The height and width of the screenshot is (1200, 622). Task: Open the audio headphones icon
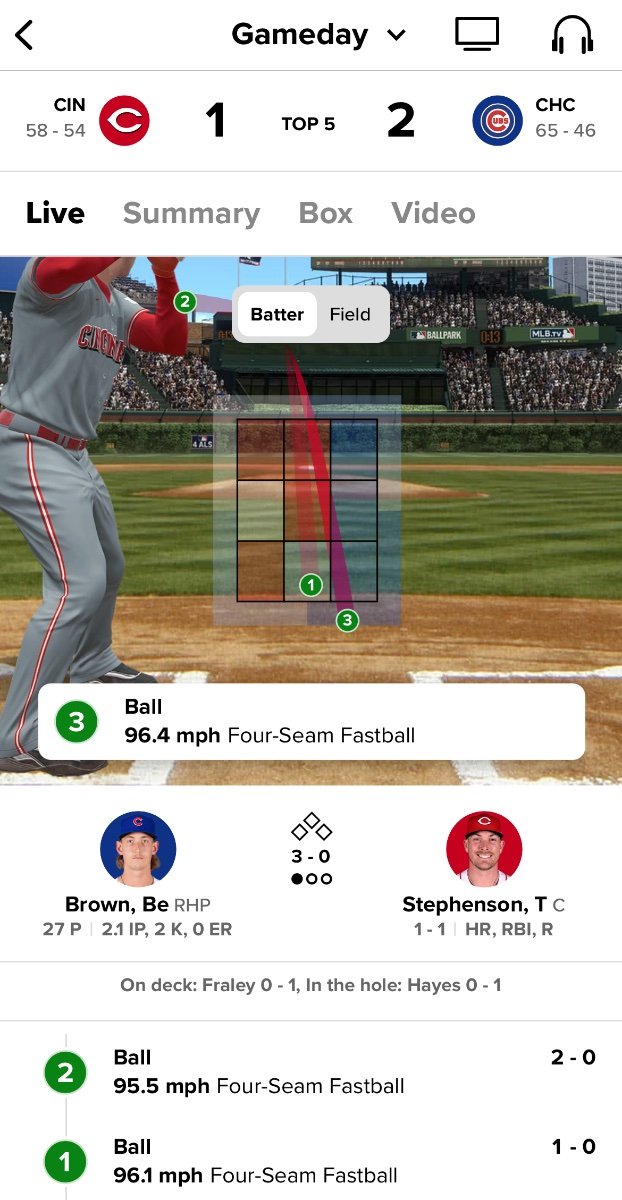pyautogui.click(x=572, y=35)
